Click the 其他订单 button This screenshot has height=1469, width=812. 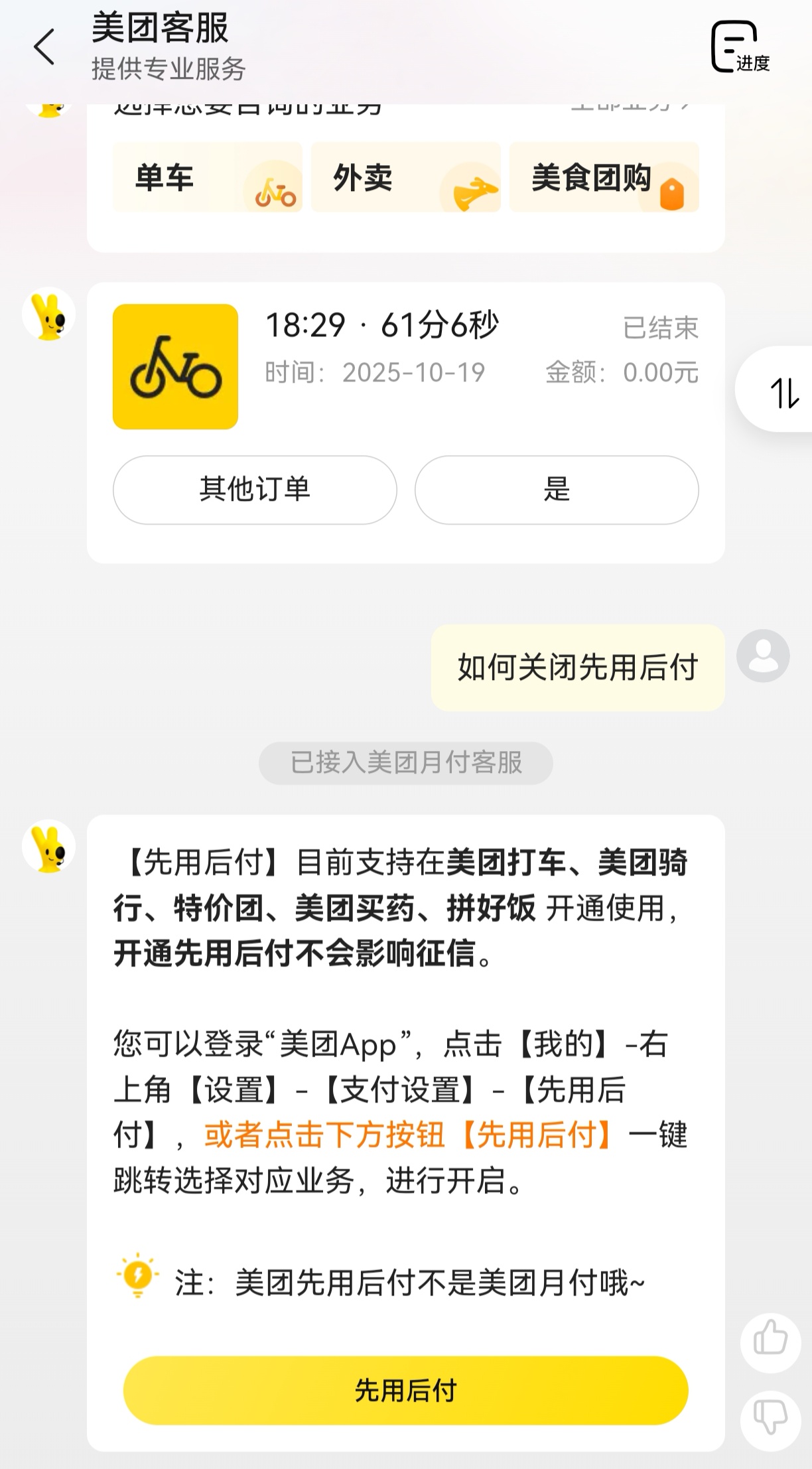[255, 490]
